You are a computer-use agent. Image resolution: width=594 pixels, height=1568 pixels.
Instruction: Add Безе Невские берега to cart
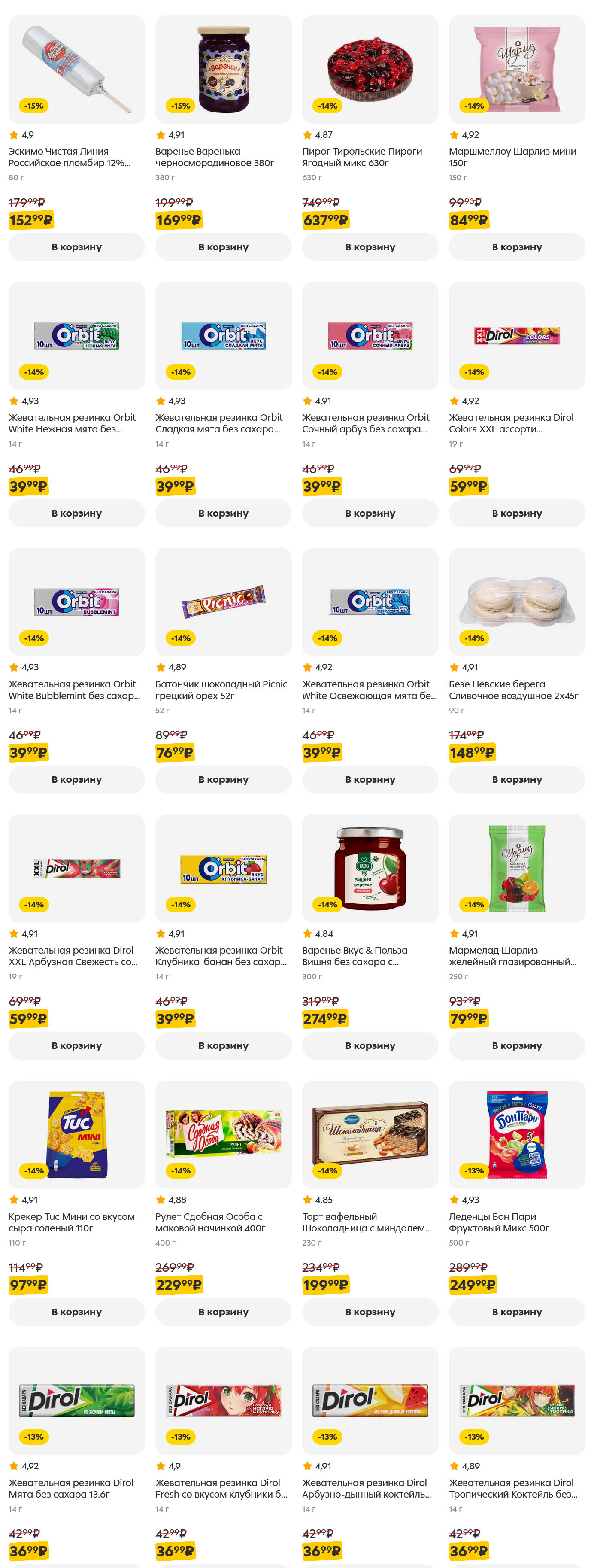[516, 779]
